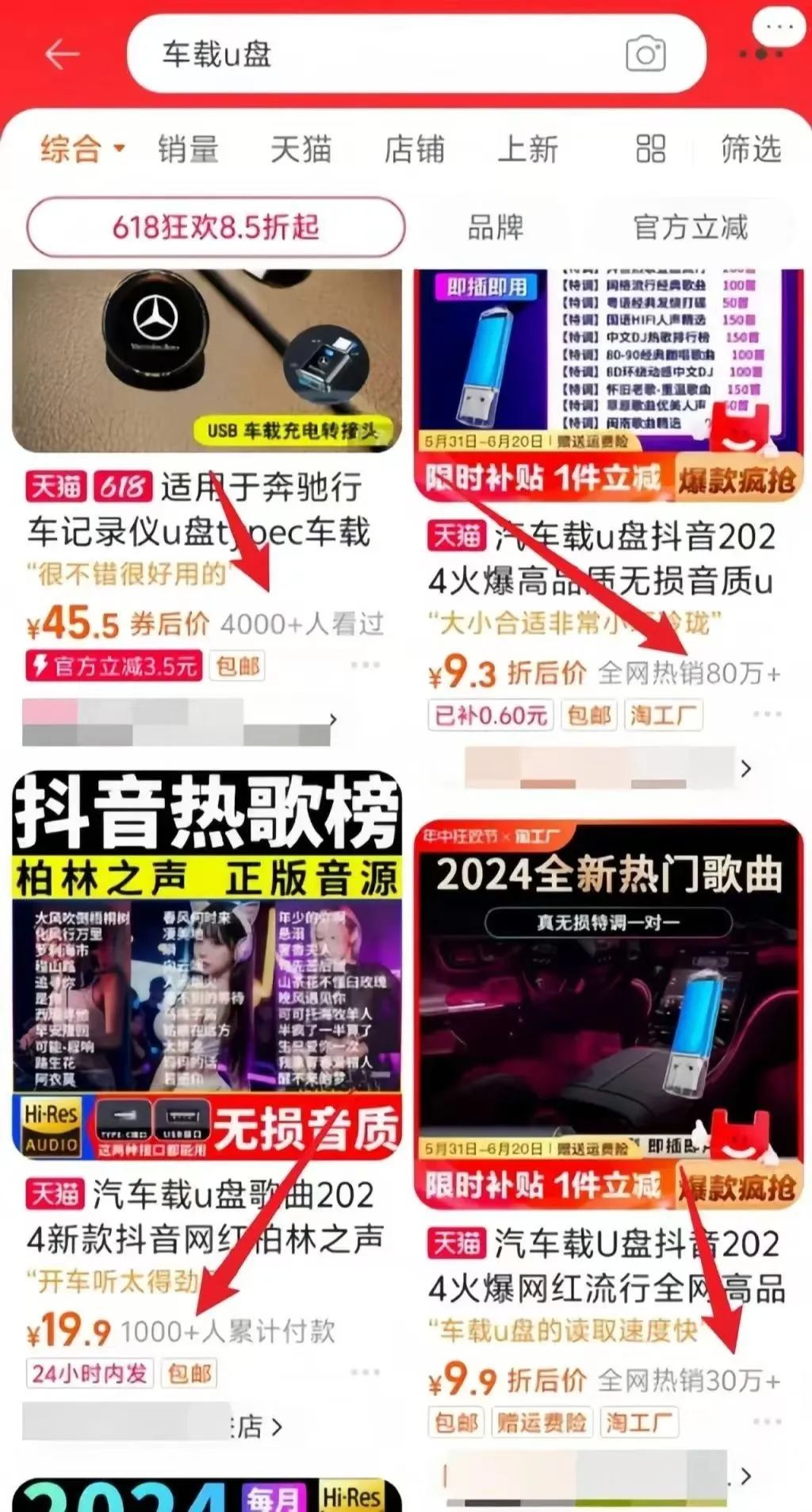The width and height of the screenshot is (812, 1512).
Task: Switch to grid view layout icon
Action: pos(652,149)
